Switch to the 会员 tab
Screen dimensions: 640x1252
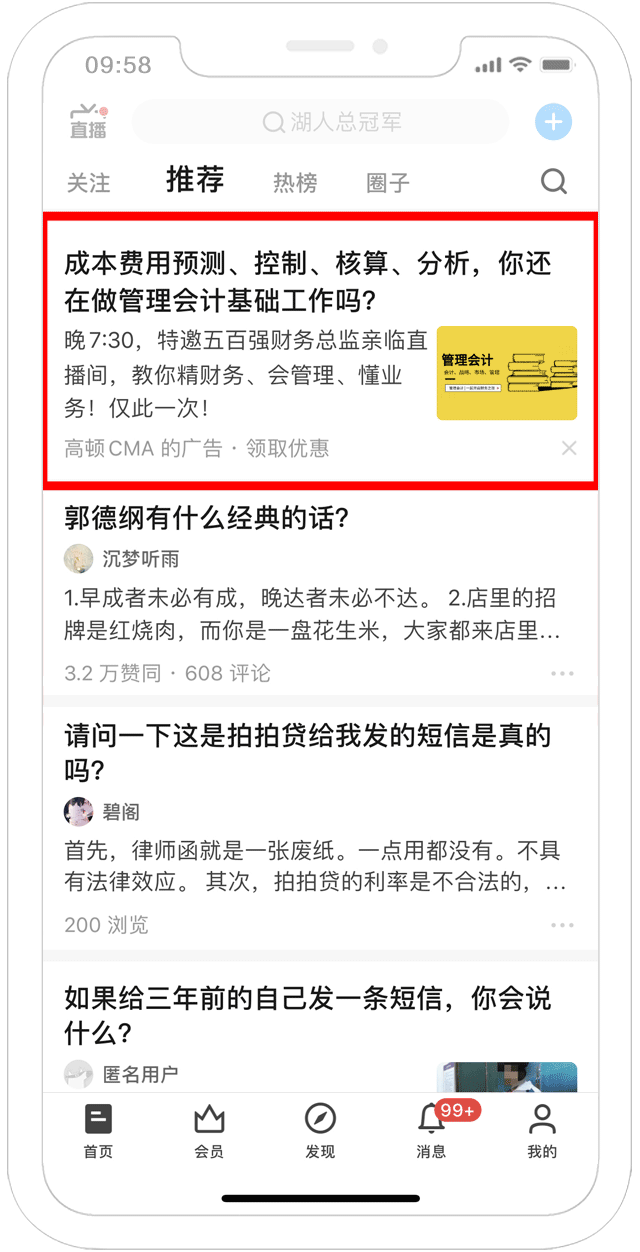209,1131
